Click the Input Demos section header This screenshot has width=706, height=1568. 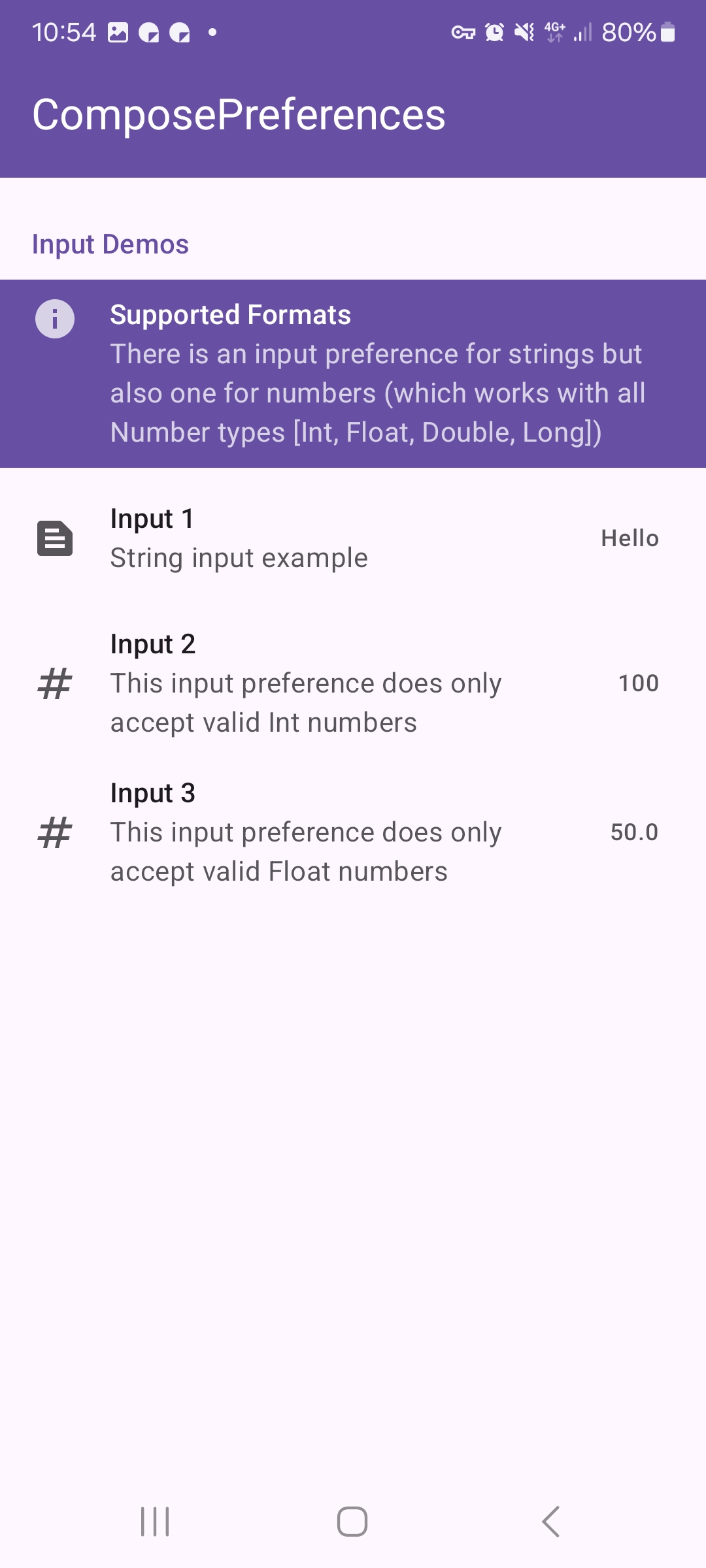pyautogui.click(x=110, y=244)
